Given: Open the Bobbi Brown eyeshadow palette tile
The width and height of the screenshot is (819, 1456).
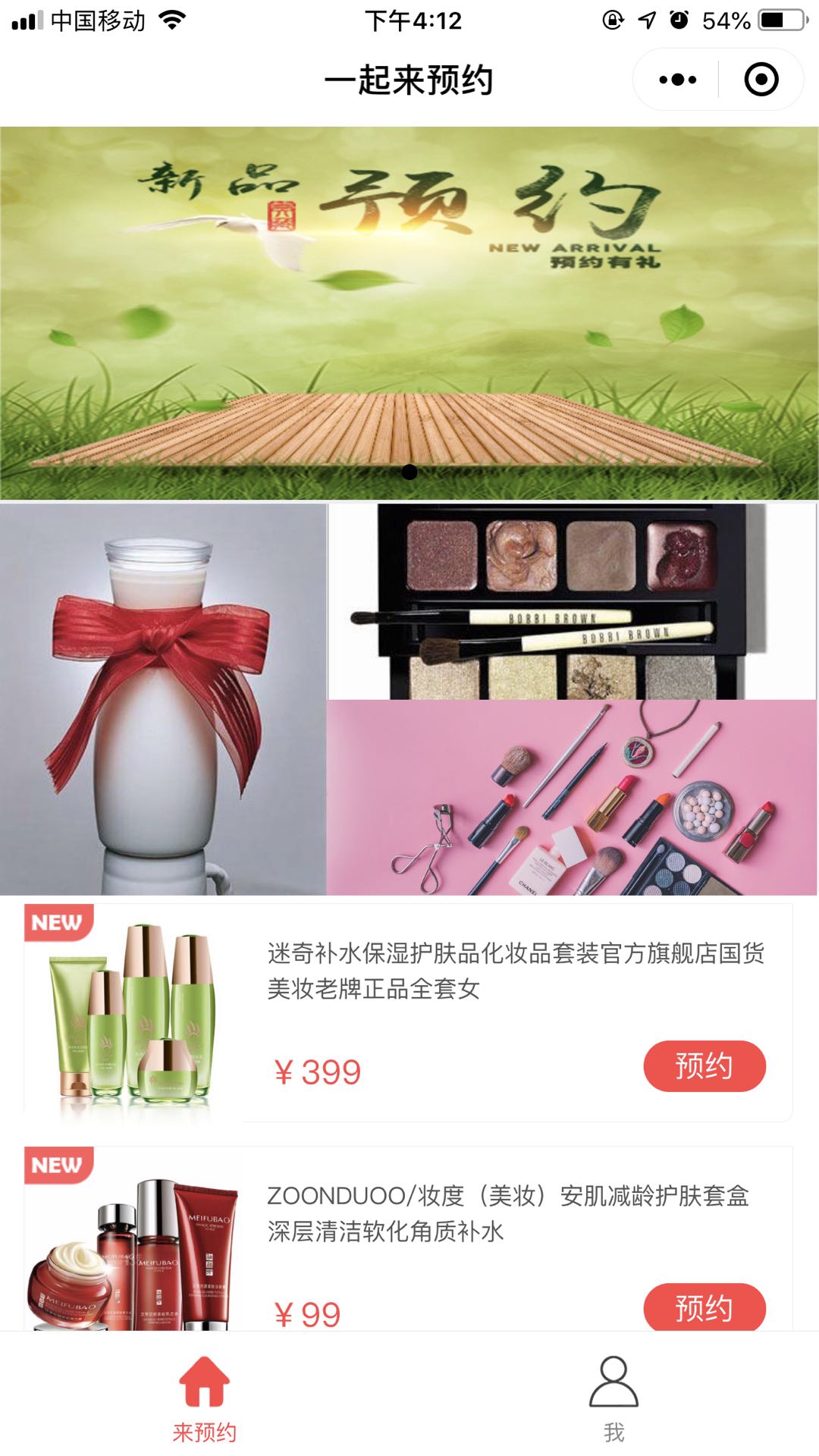Looking at the screenshot, I should tap(572, 601).
